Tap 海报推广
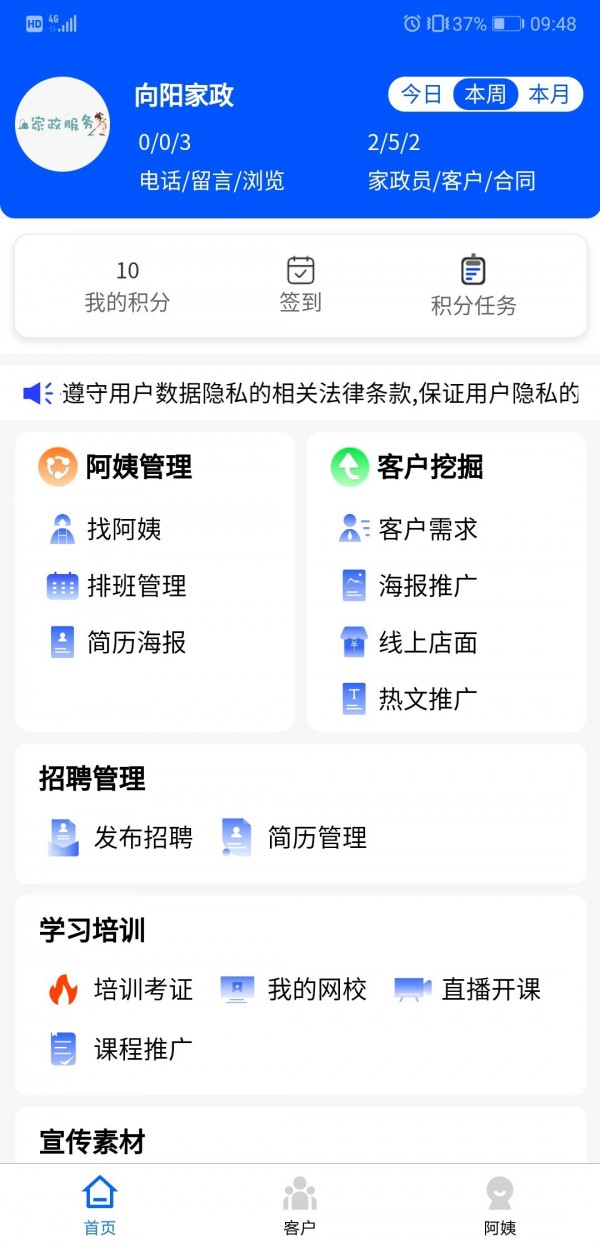This screenshot has height=1247, width=600. tap(409, 586)
